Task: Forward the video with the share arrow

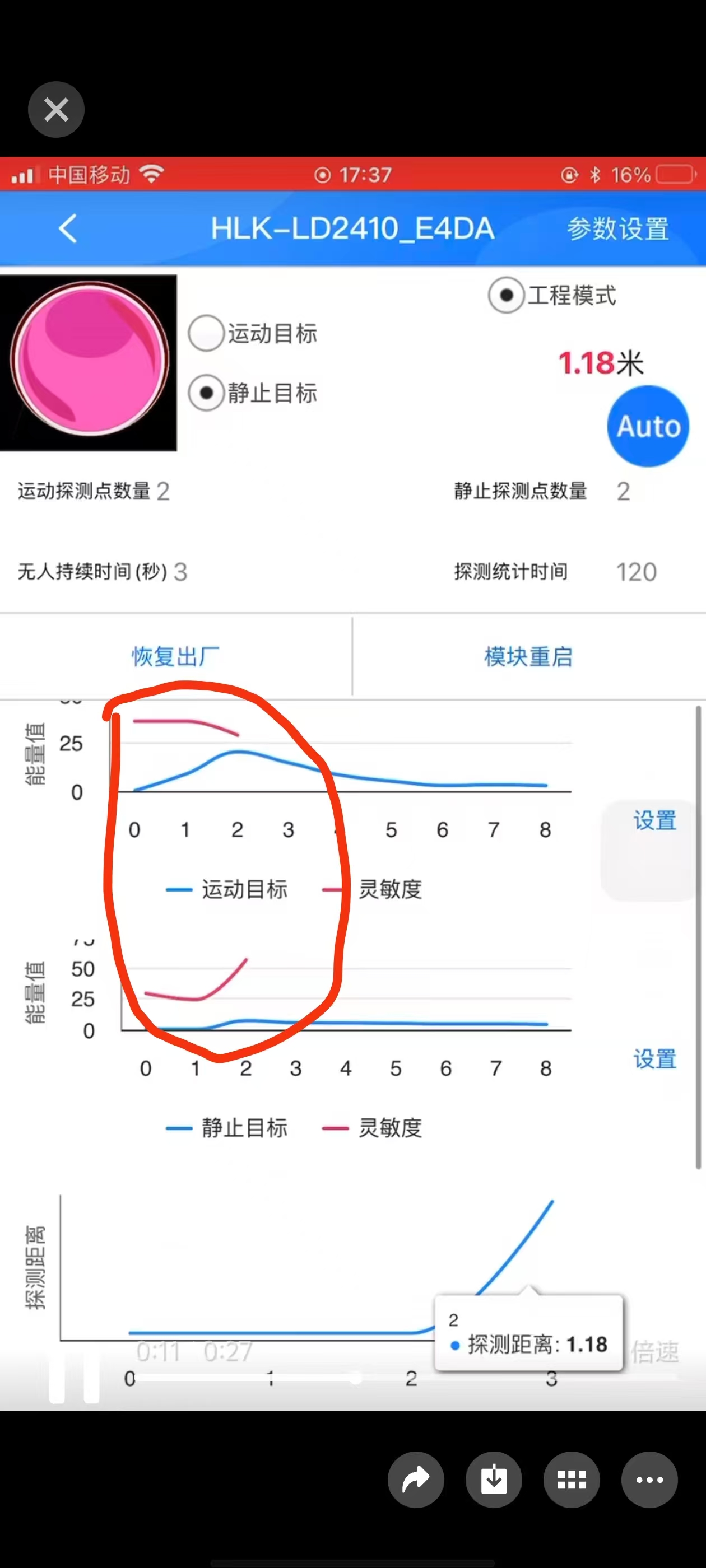Action: coord(416,1479)
